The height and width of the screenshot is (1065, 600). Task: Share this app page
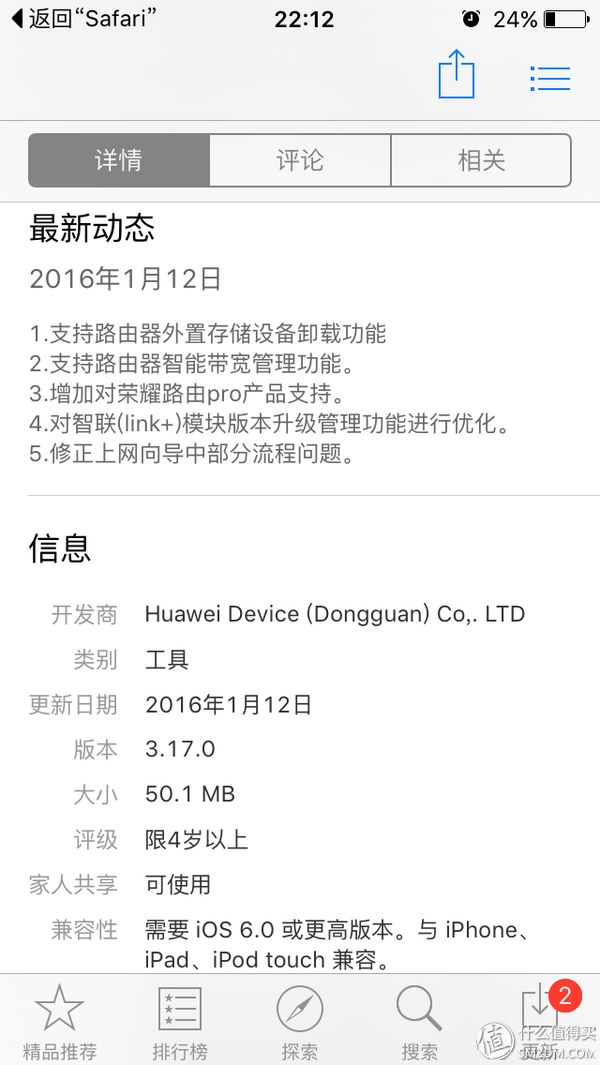pyautogui.click(x=456, y=74)
